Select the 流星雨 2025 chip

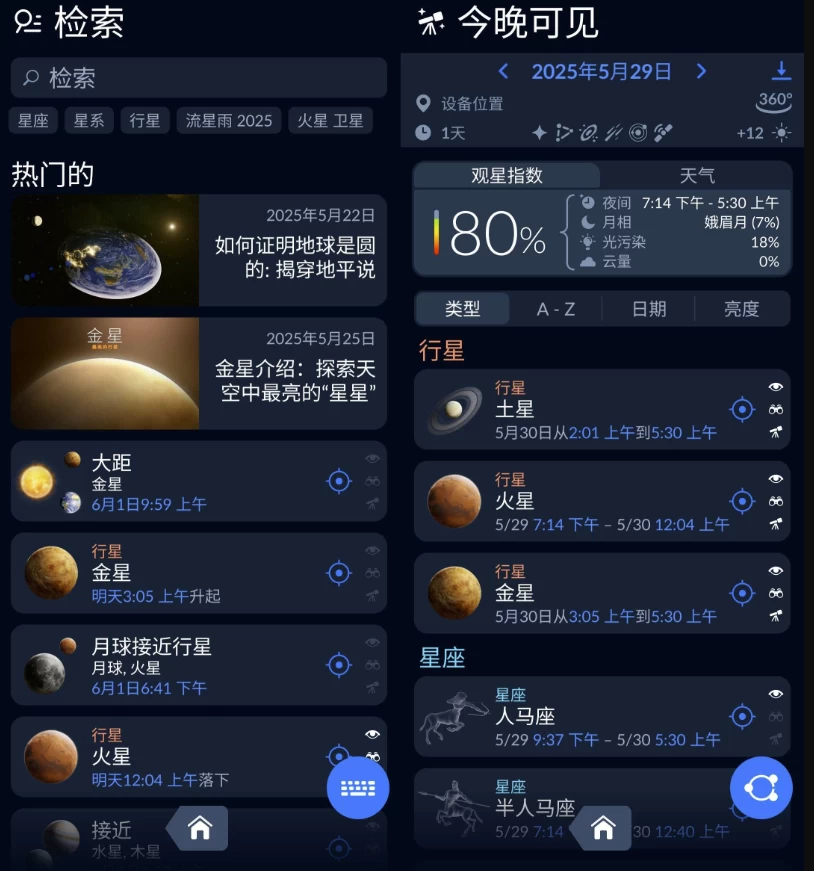tap(229, 120)
